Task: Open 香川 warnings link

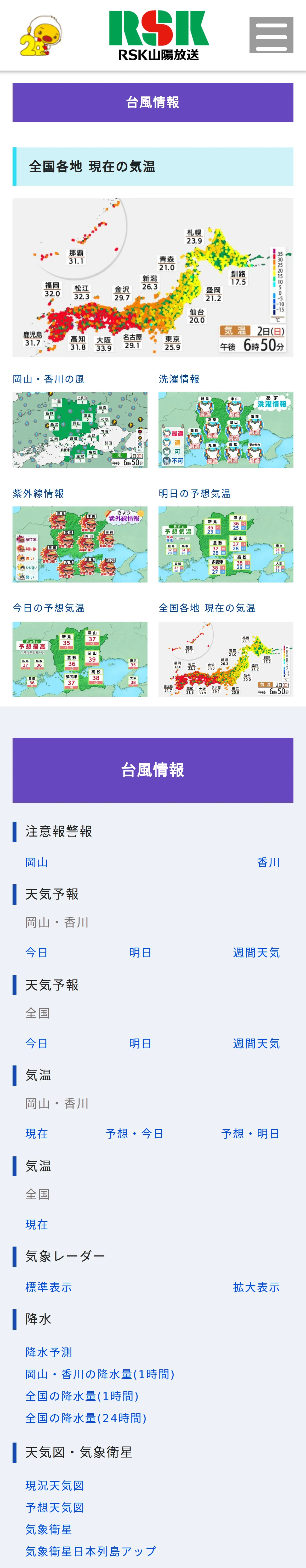Action: (x=268, y=862)
